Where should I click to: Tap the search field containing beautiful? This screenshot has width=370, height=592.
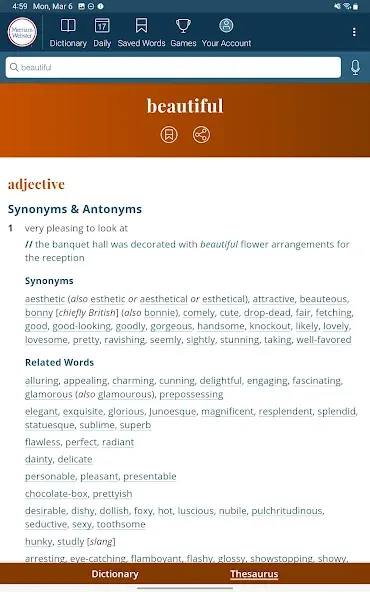point(173,68)
